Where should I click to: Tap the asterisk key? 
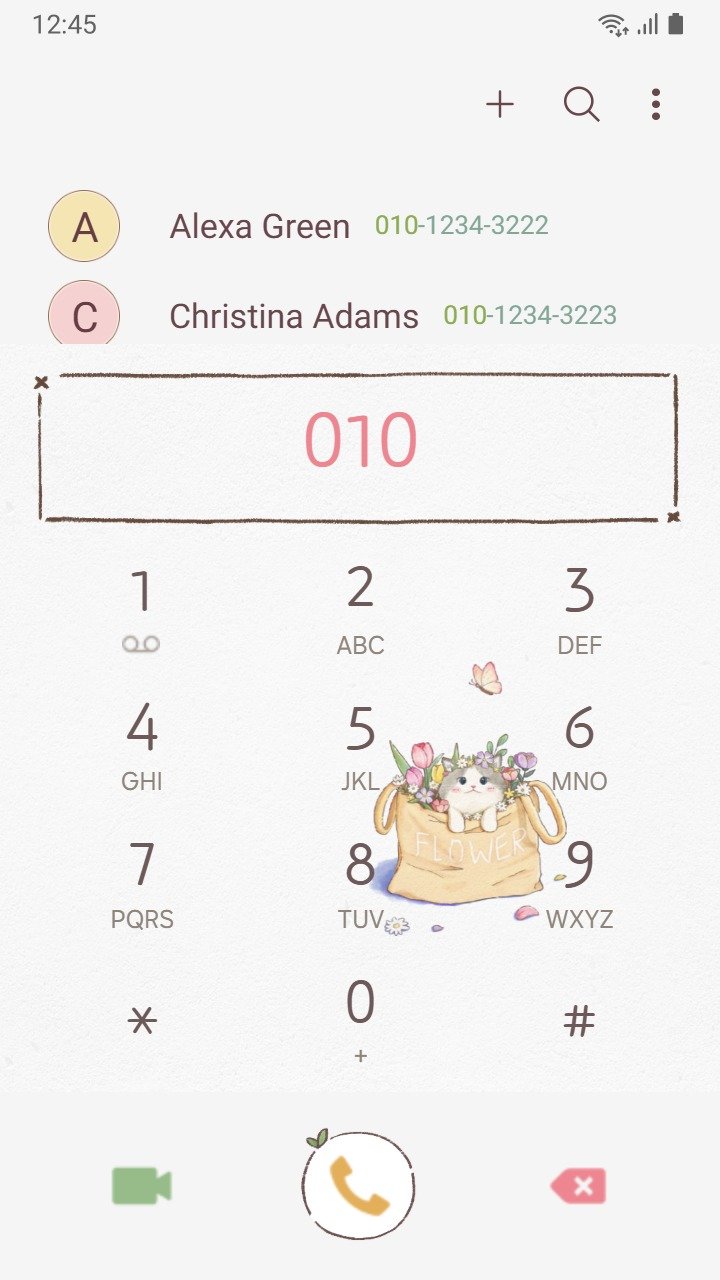[142, 1021]
